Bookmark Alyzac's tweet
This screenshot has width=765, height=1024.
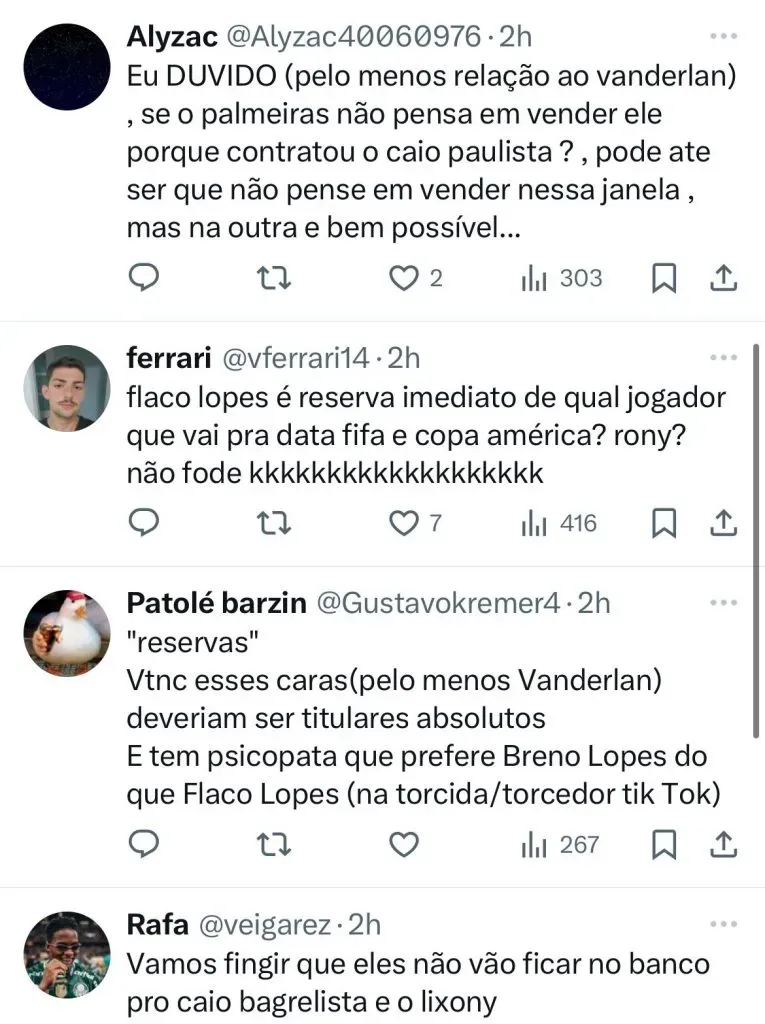tap(664, 278)
